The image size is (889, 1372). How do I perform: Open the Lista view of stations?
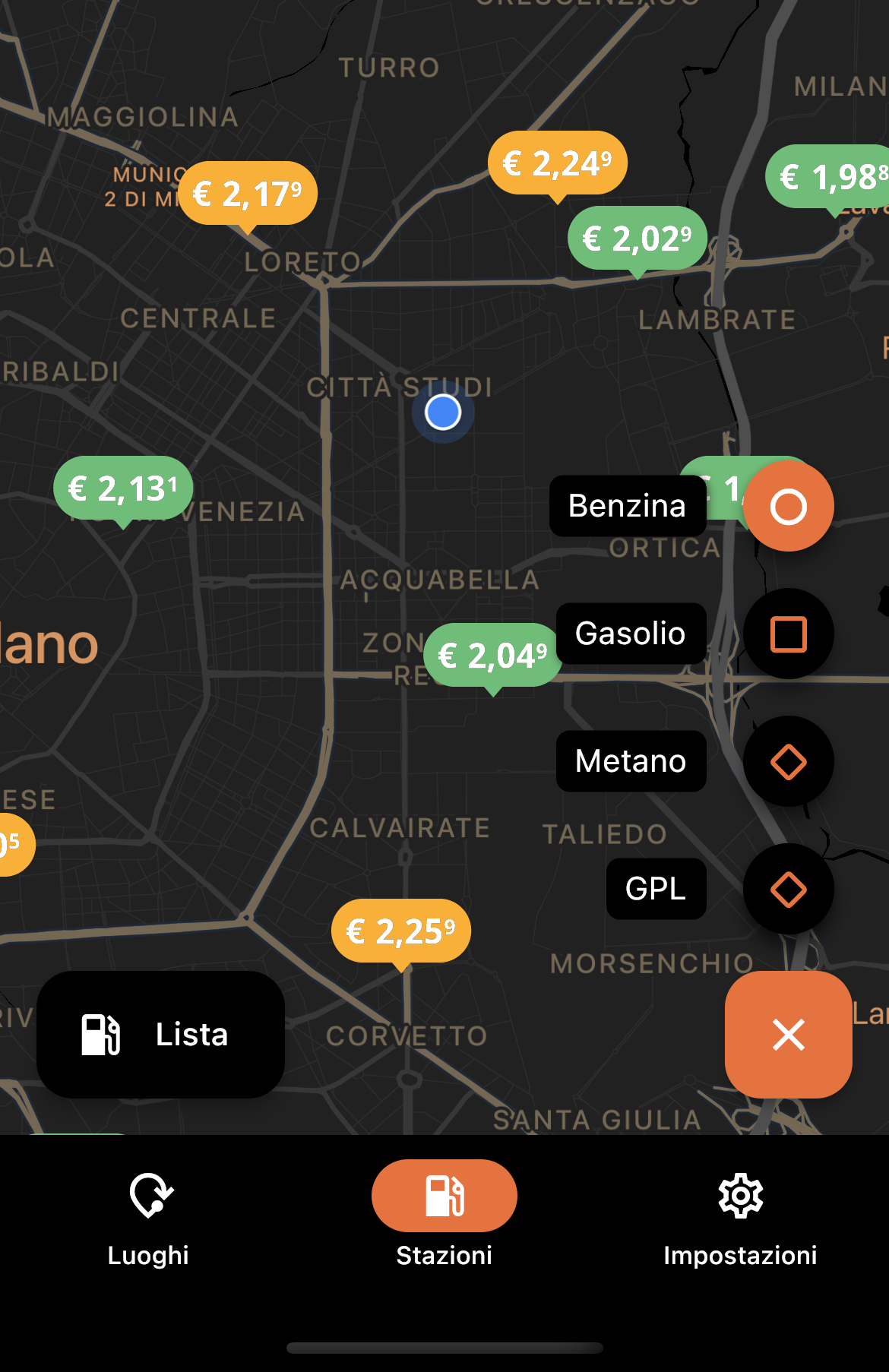tap(160, 1035)
